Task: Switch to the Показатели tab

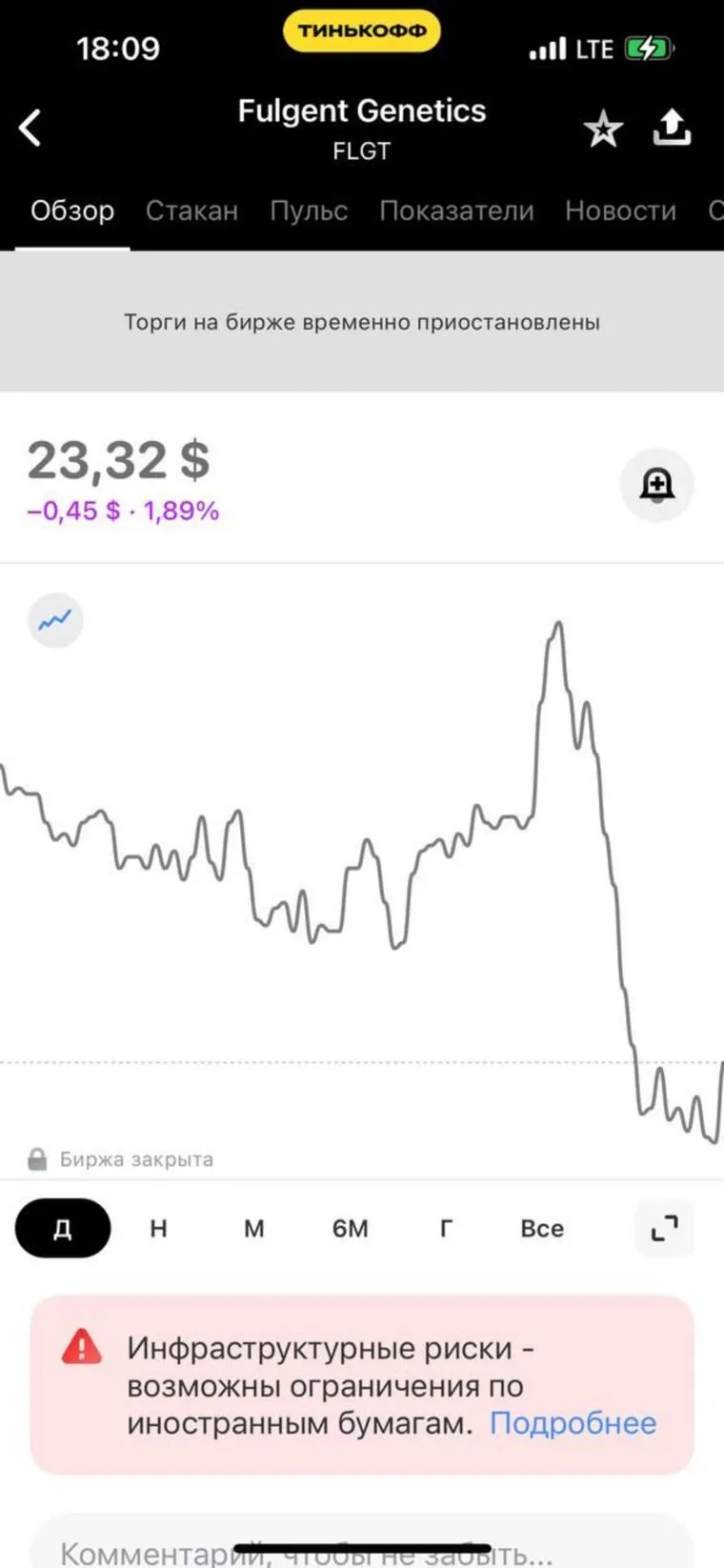Action: tap(456, 211)
